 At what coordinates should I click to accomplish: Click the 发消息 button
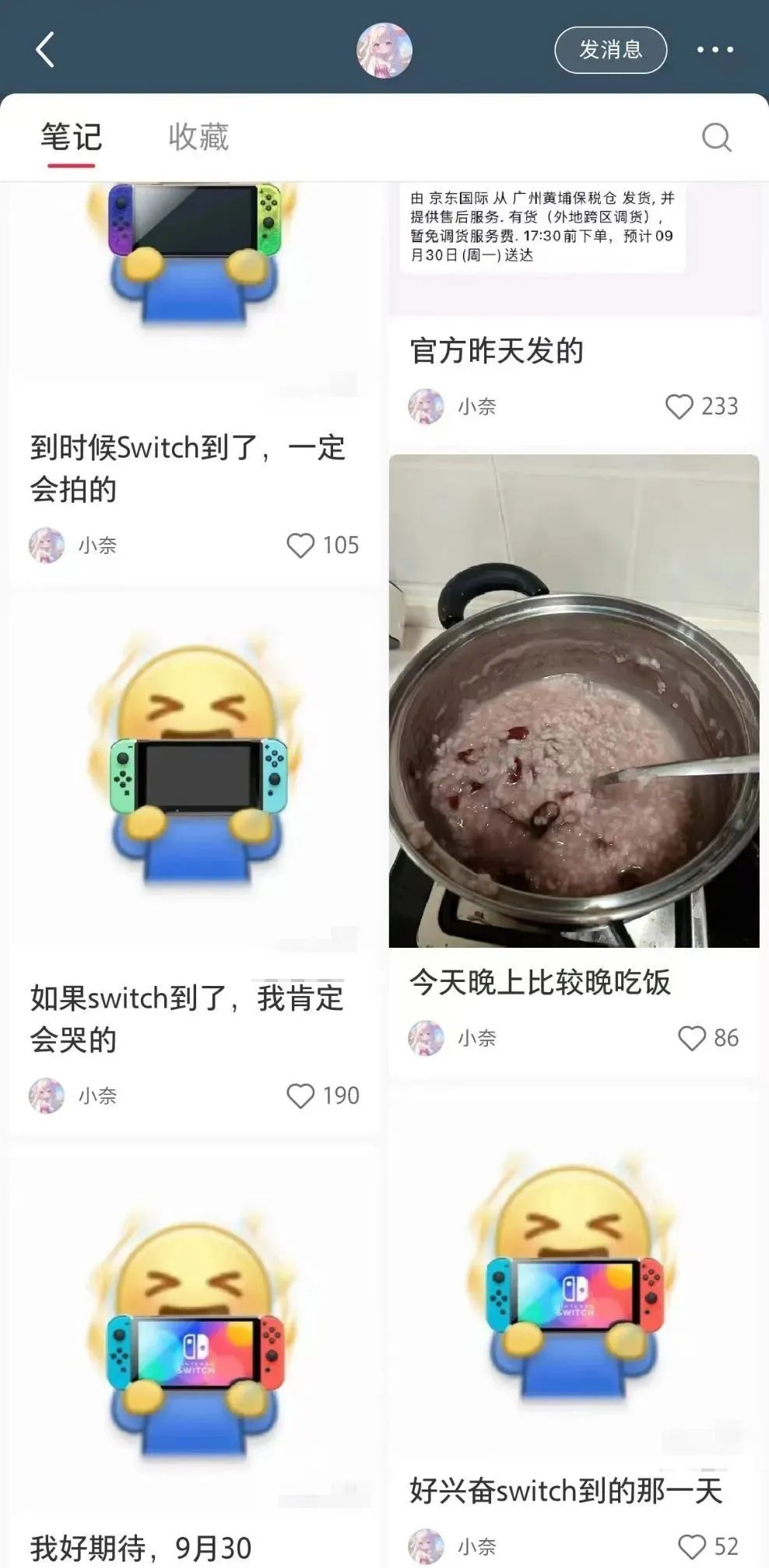click(612, 48)
